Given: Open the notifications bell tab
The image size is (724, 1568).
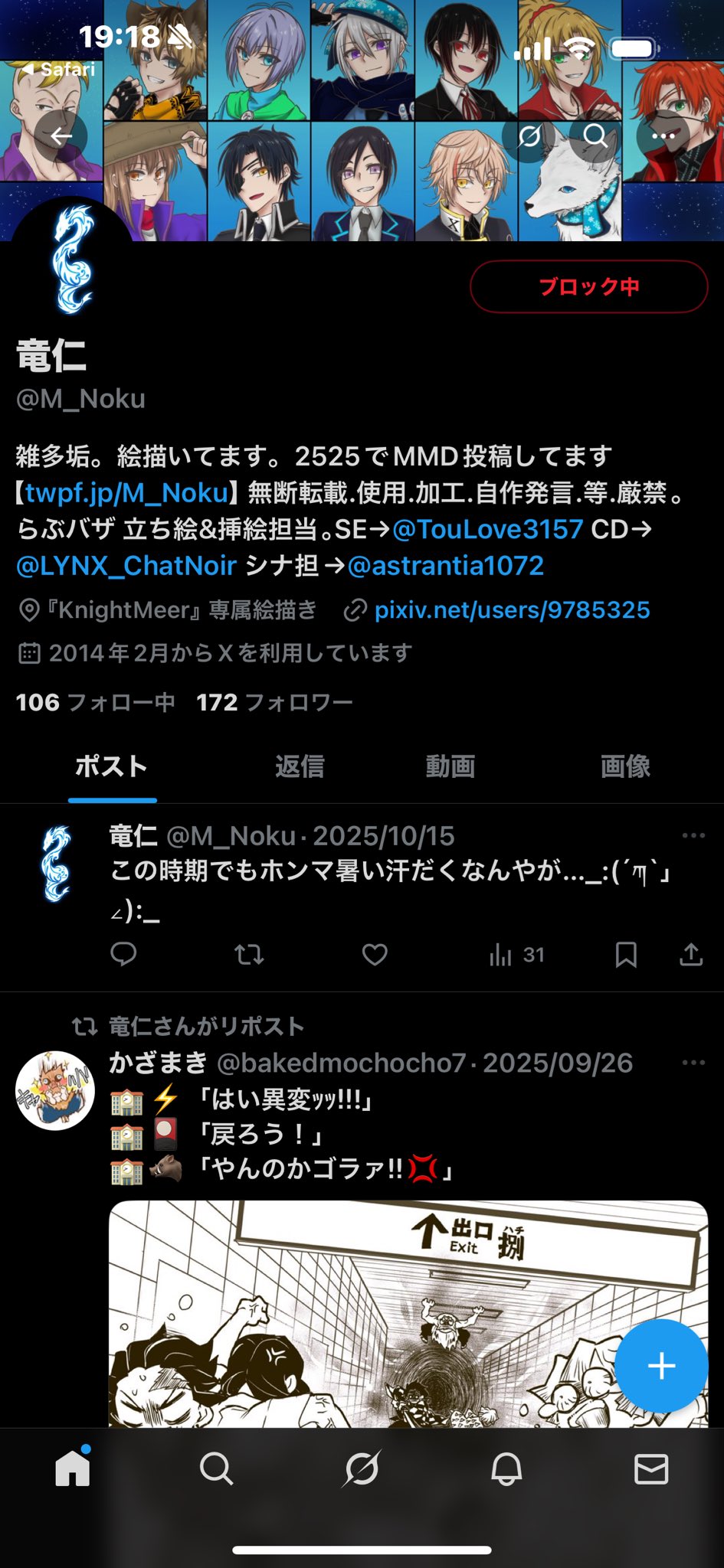Looking at the screenshot, I should tap(506, 1469).
